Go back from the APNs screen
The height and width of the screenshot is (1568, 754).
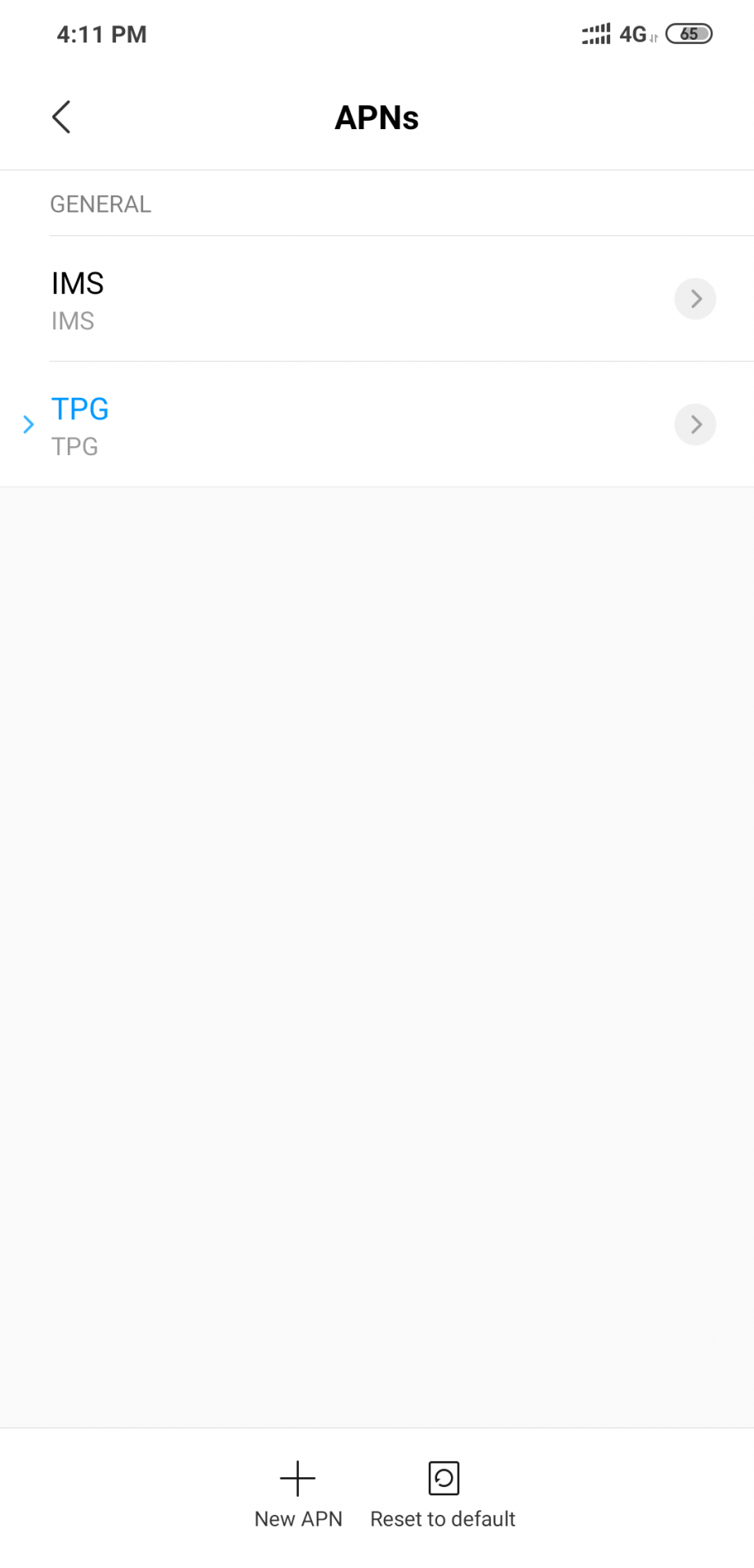click(61, 117)
